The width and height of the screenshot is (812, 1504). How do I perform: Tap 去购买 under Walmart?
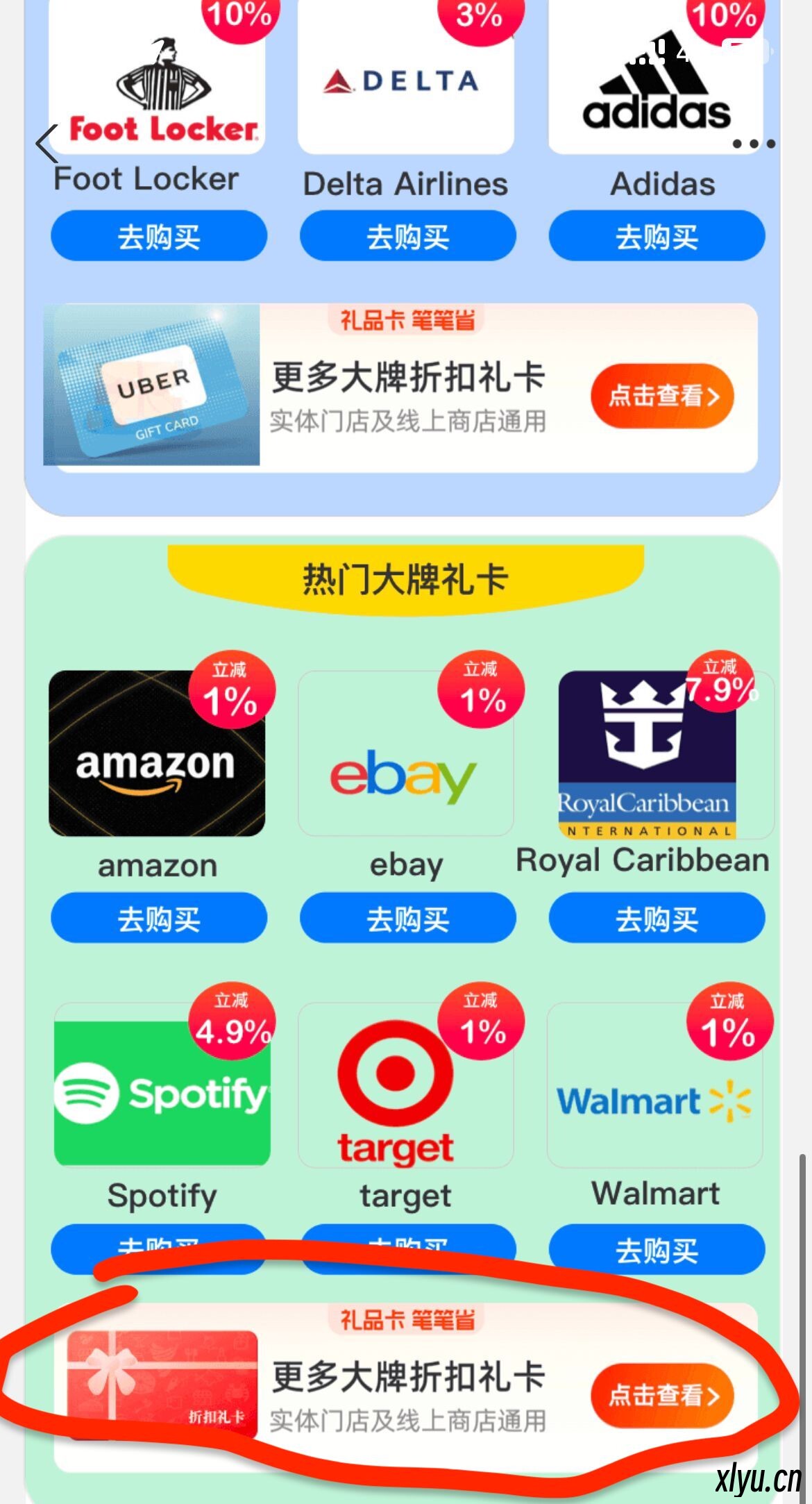(x=657, y=1251)
